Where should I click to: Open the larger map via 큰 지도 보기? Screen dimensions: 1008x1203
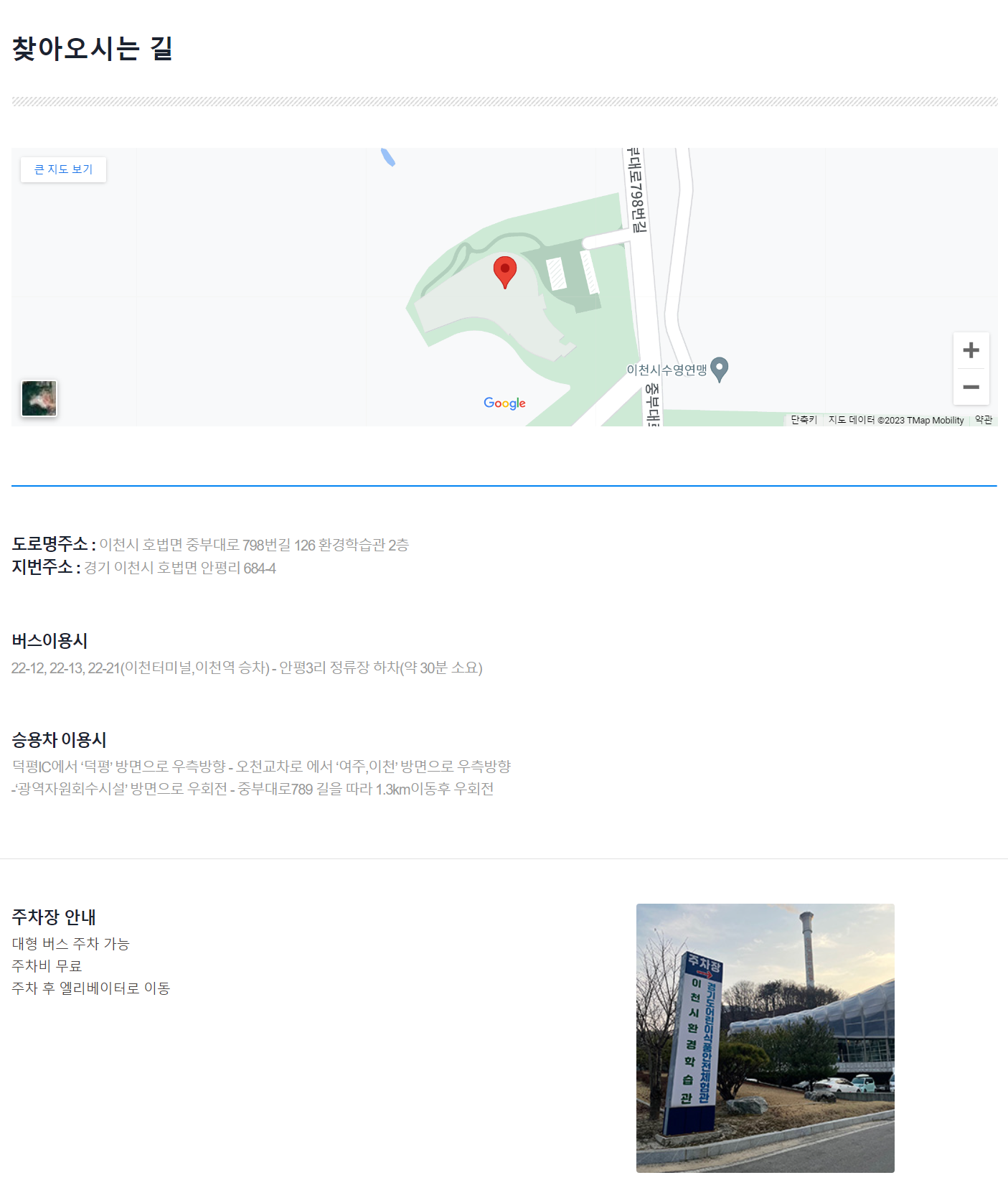(63, 169)
